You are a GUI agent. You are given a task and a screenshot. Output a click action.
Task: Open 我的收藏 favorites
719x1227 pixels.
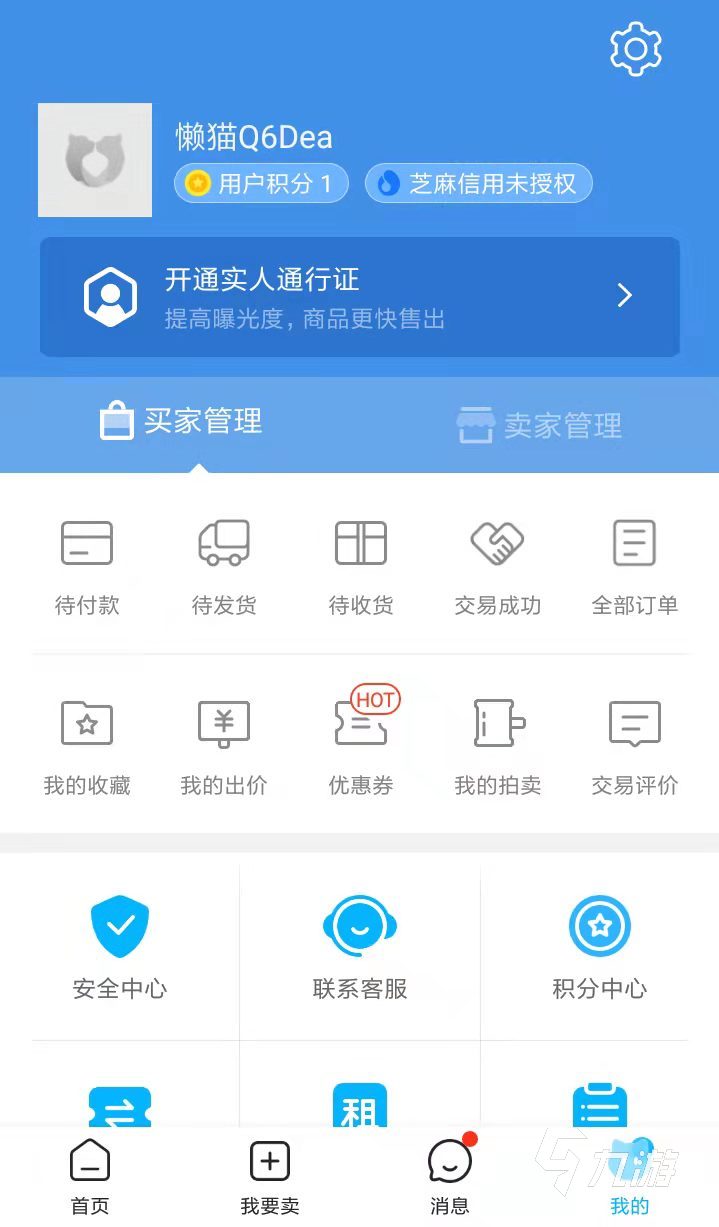pyautogui.click(x=87, y=746)
